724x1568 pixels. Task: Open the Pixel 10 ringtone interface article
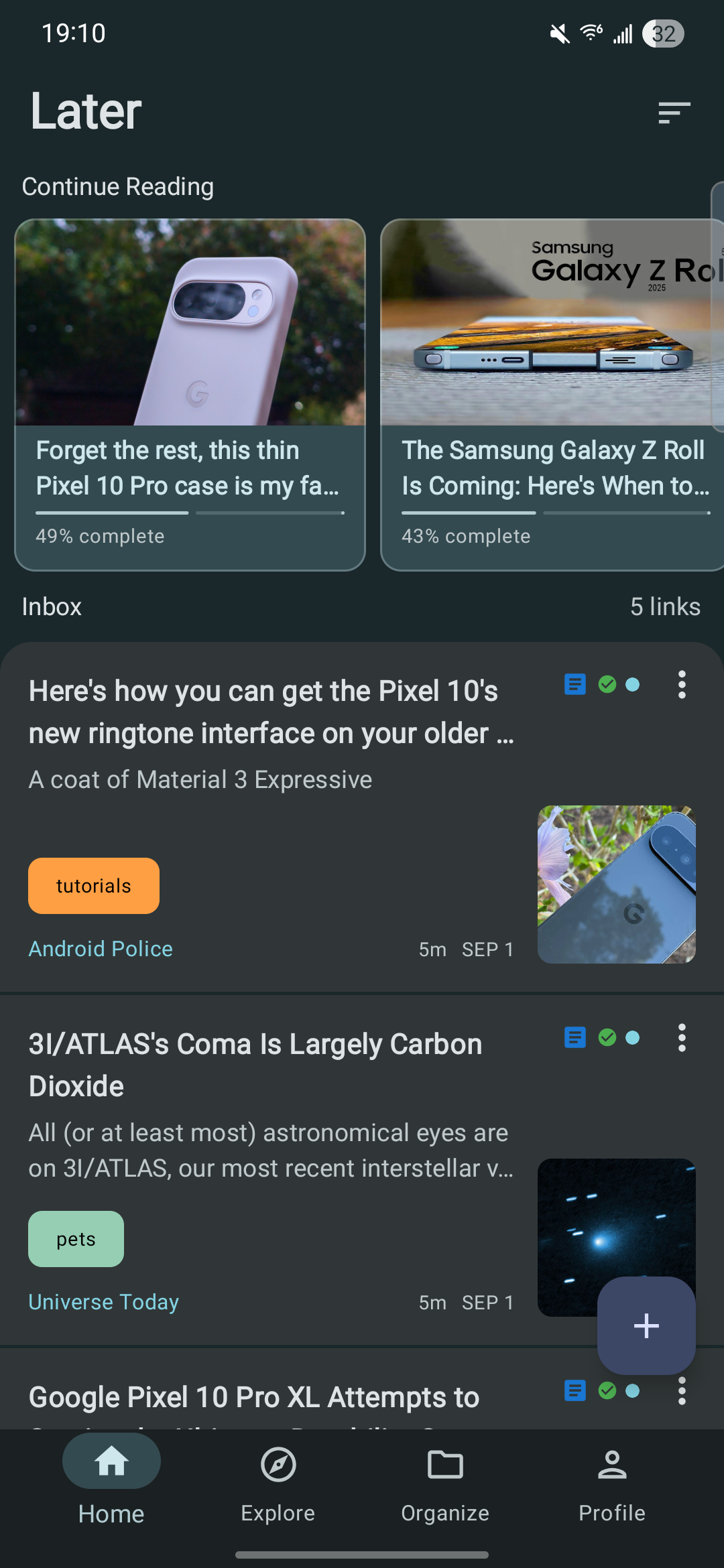tap(271, 712)
